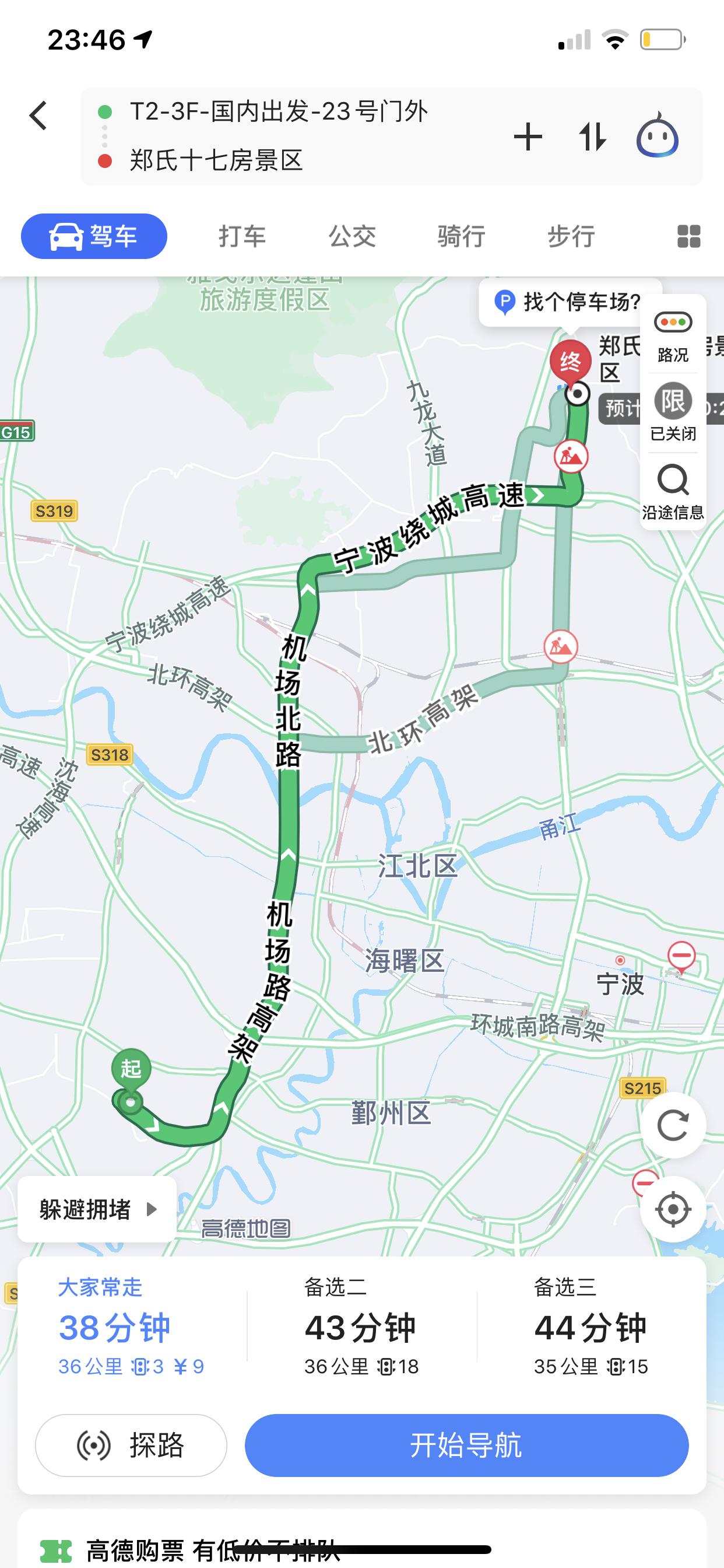Select the 步行 travel mode
This screenshot has height=1568, width=724.
(571, 236)
